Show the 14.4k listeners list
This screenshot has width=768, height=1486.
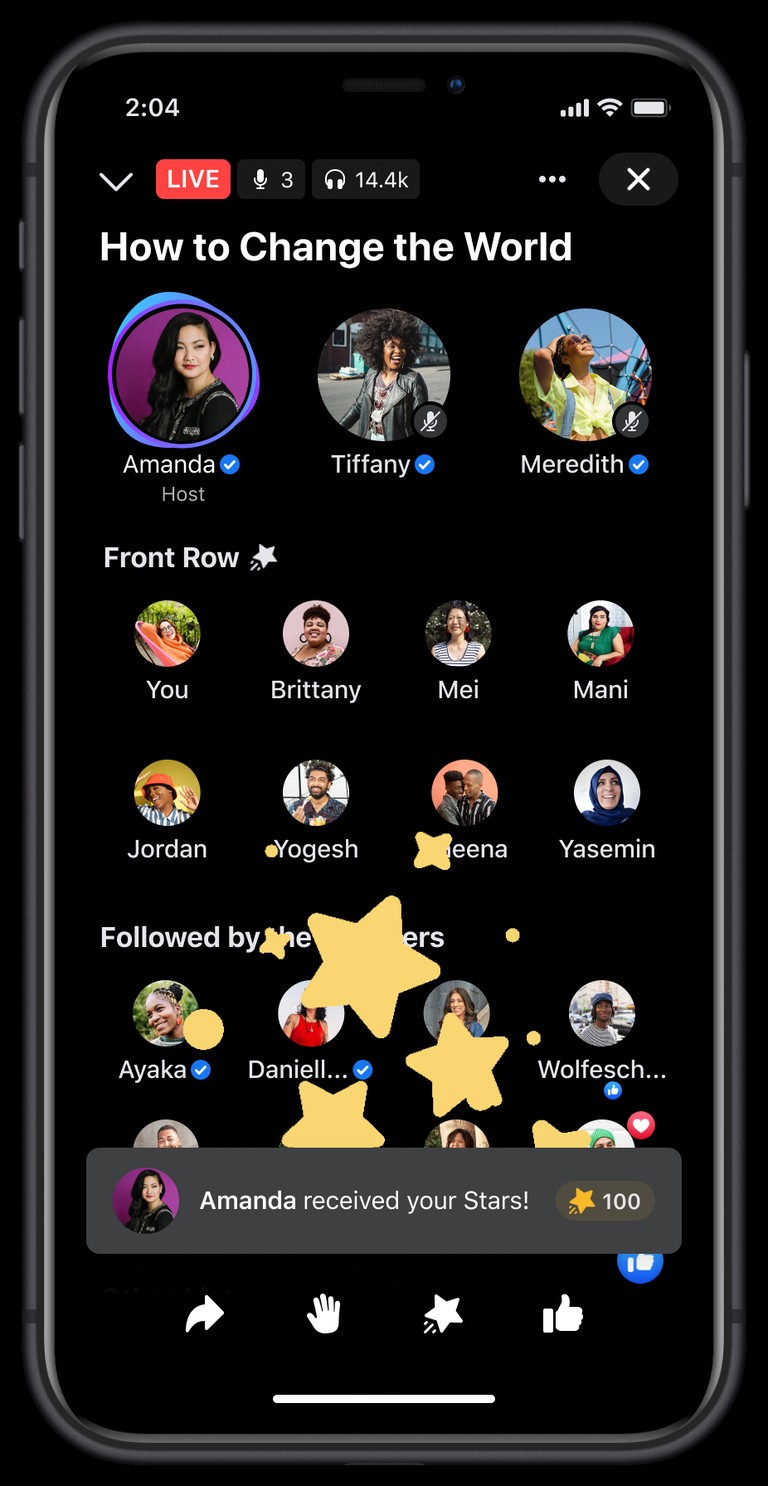point(366,180)
